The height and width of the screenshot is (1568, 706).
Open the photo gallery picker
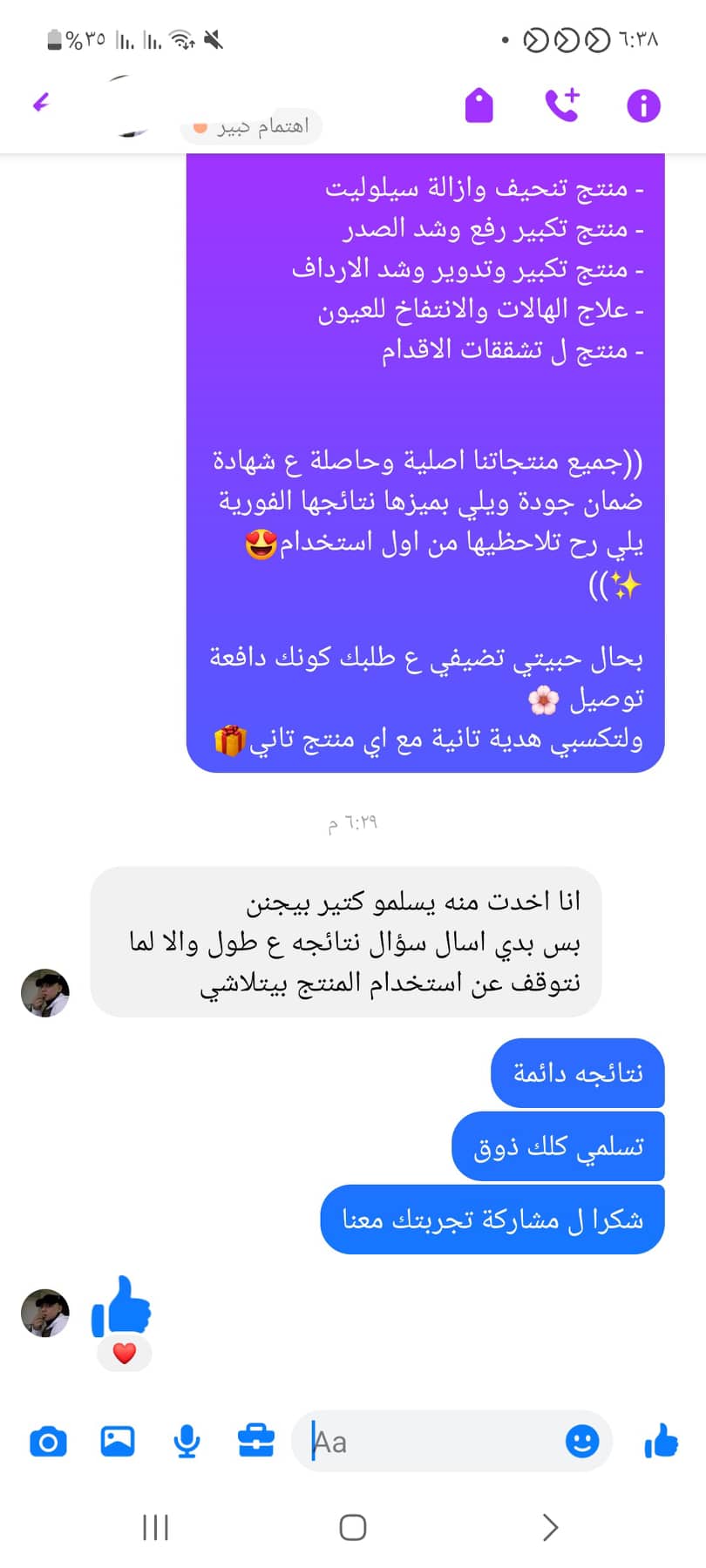(x=118, y=1442)
